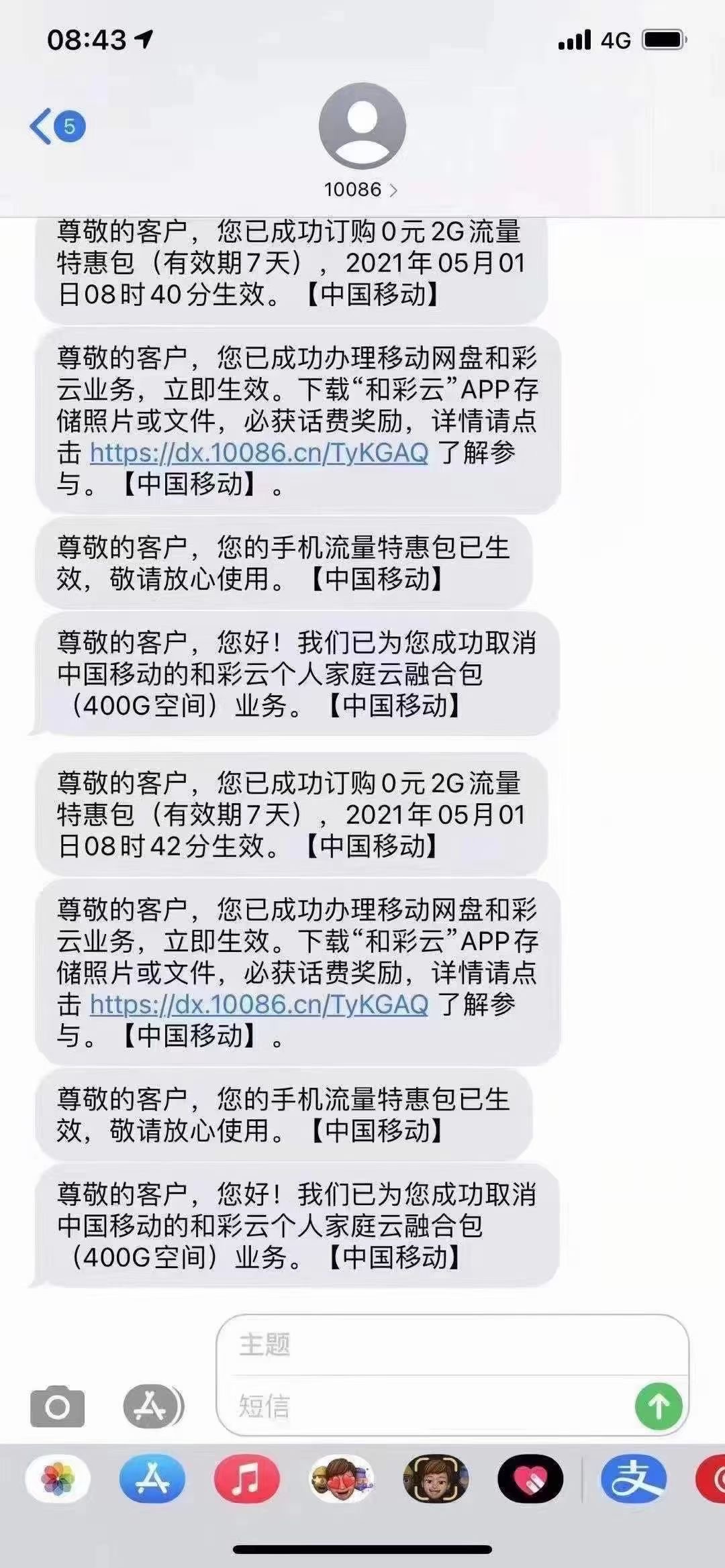Image resolution: width=725 pixels, height=1568 pixels.
Task: Open the Photos iMessage app
Action: (58, 1479)
